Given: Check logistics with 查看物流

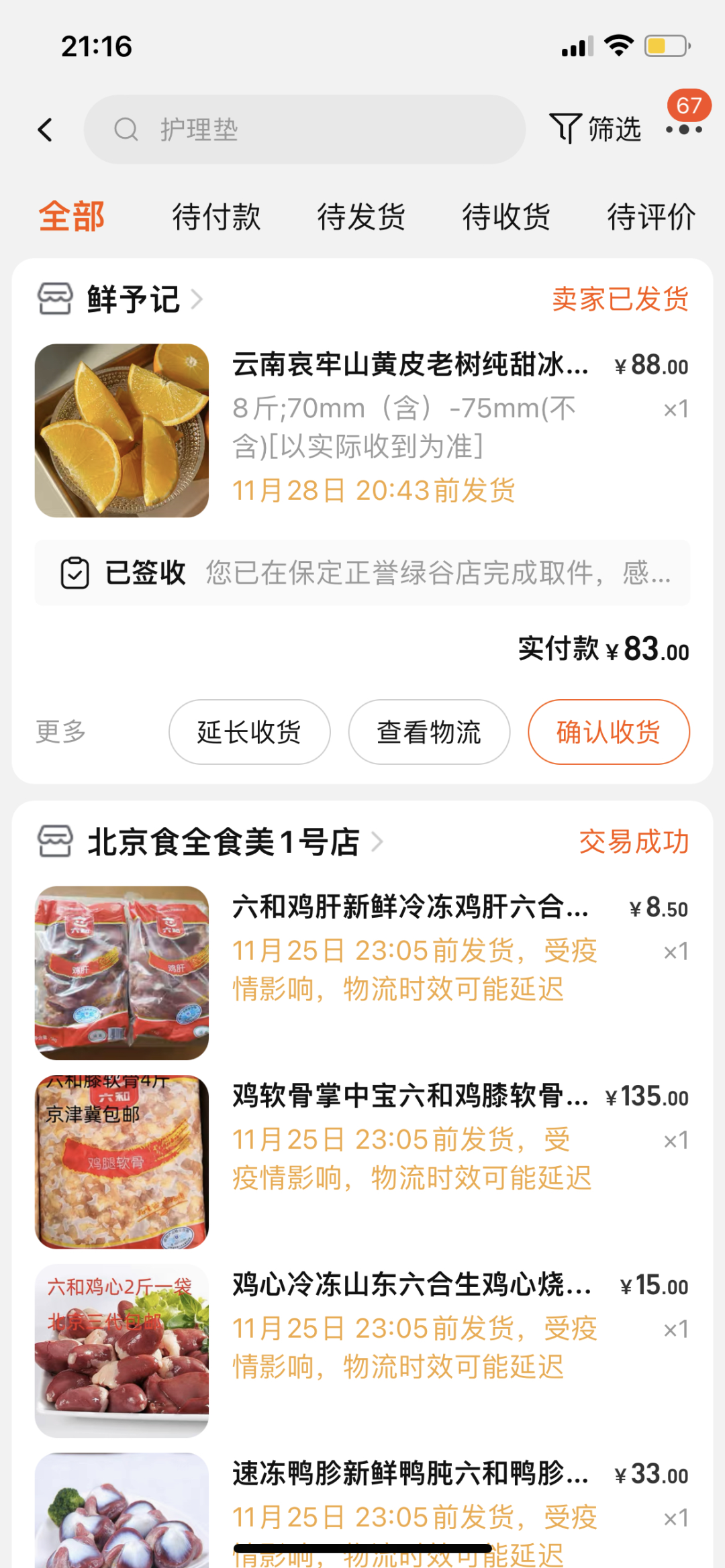Looking at the screenshot, I should tap(429, 732).
